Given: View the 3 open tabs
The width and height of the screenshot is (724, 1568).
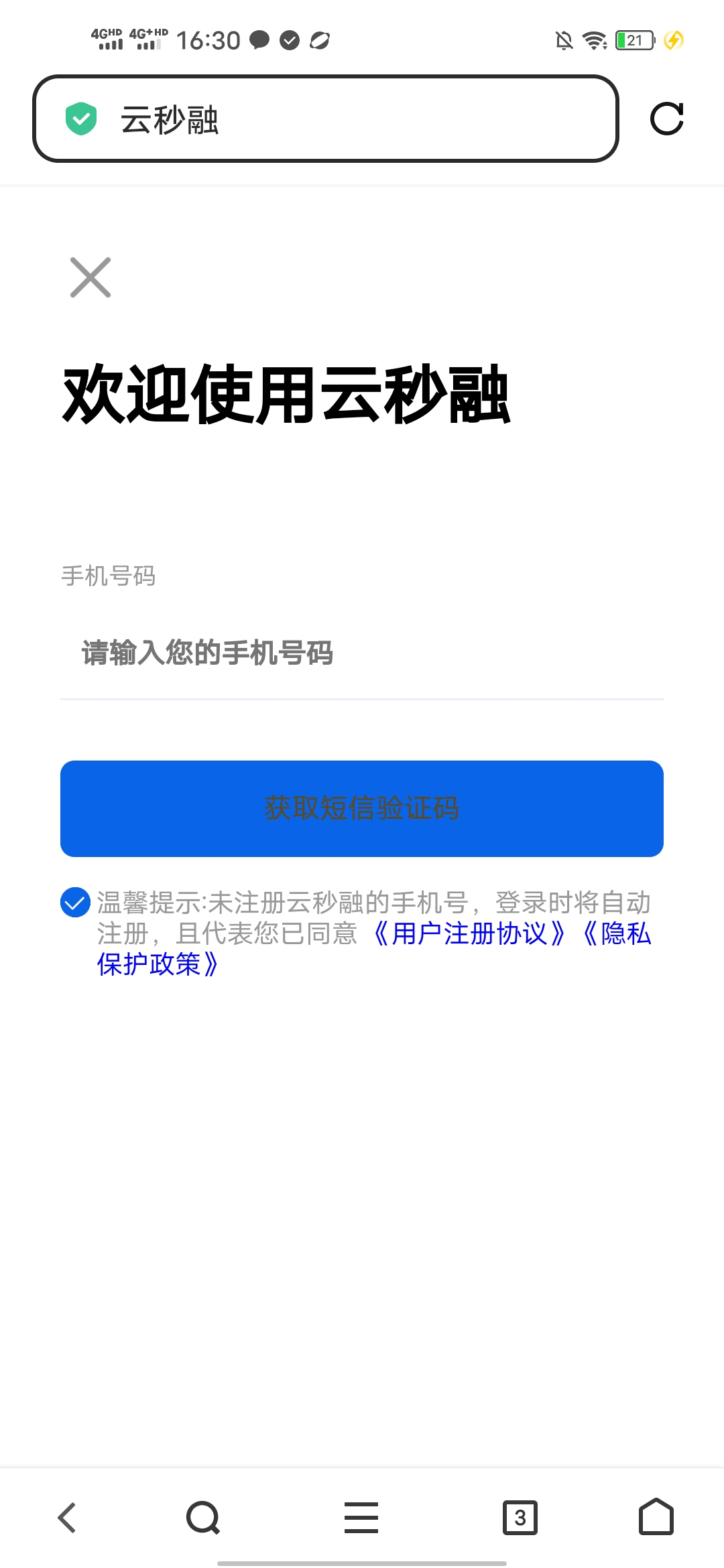Looking at the screenshot, I should 520,1518.
